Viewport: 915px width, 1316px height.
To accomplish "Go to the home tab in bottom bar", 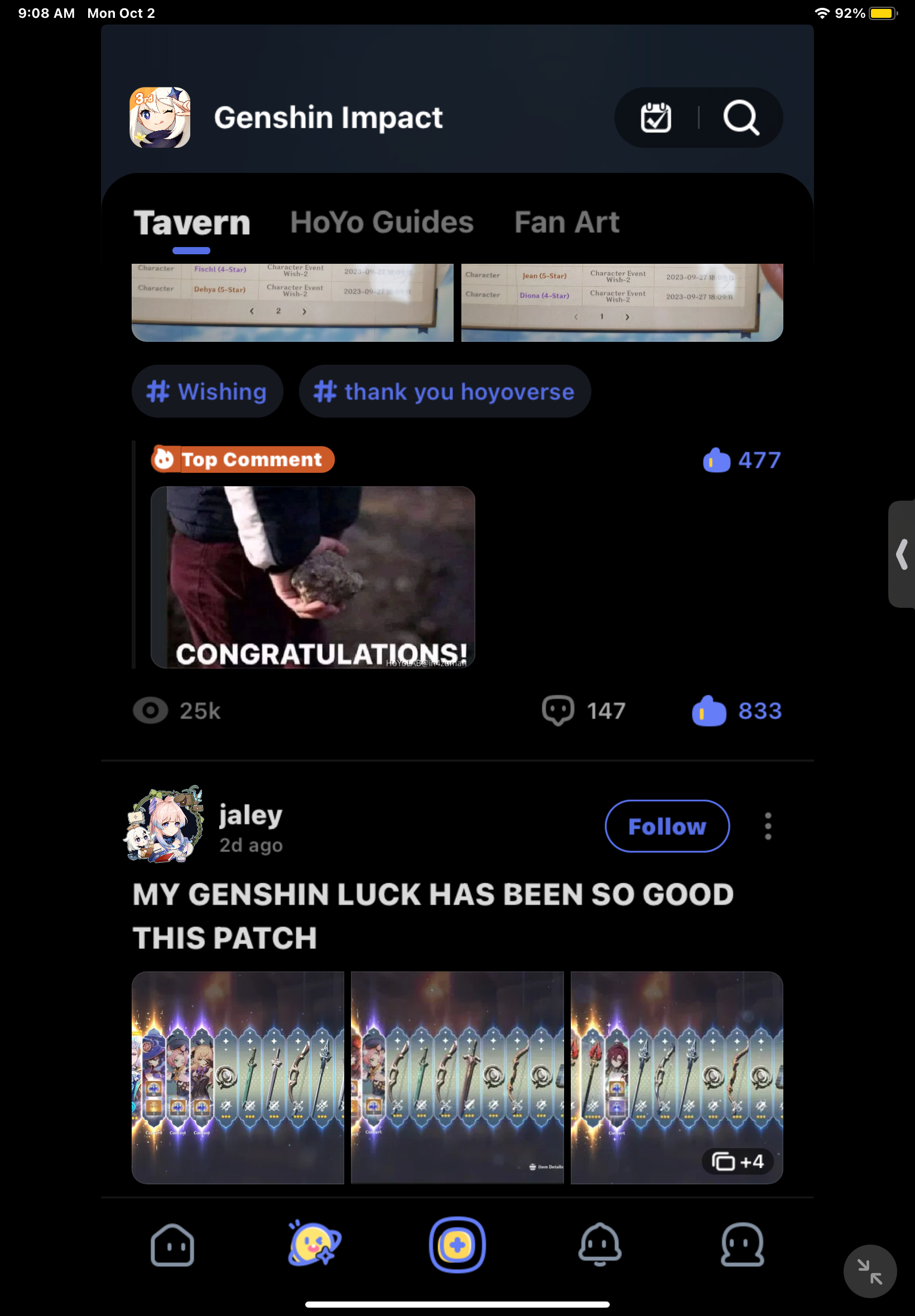I will (172, 1245).
